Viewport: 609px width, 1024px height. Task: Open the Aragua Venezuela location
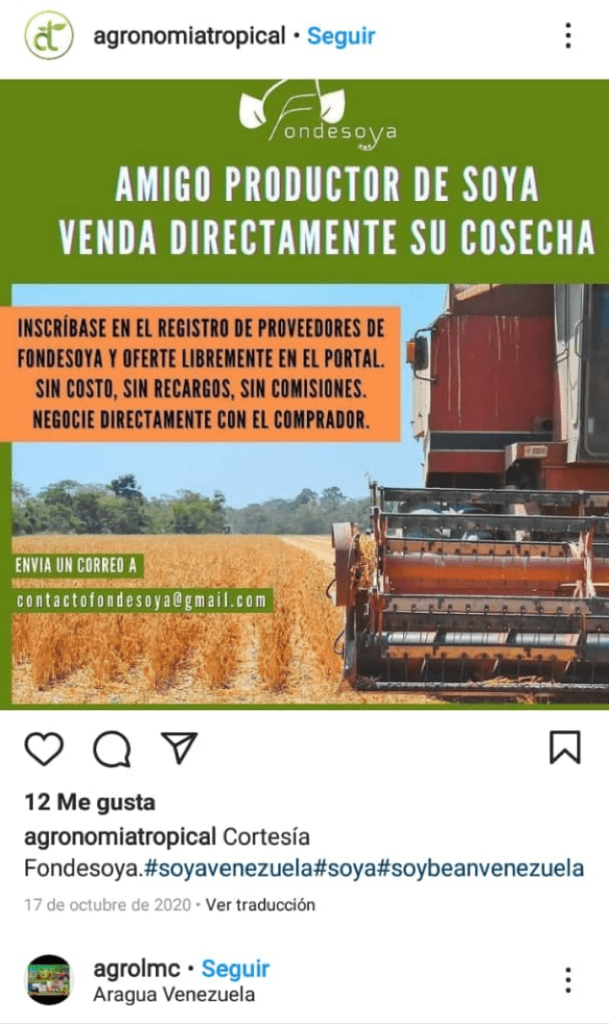pos(173,994)
